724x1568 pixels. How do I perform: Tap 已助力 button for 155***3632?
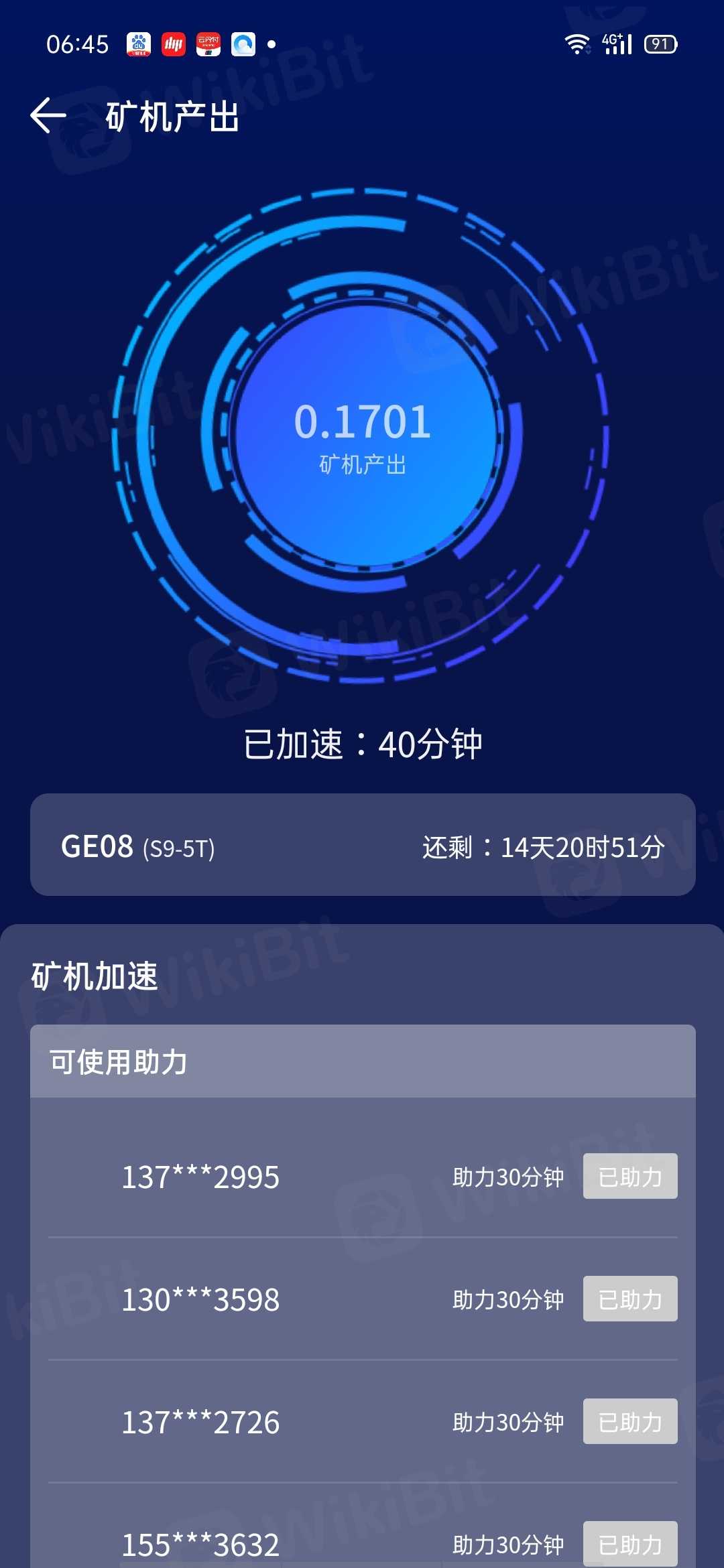click(629, 1544)
